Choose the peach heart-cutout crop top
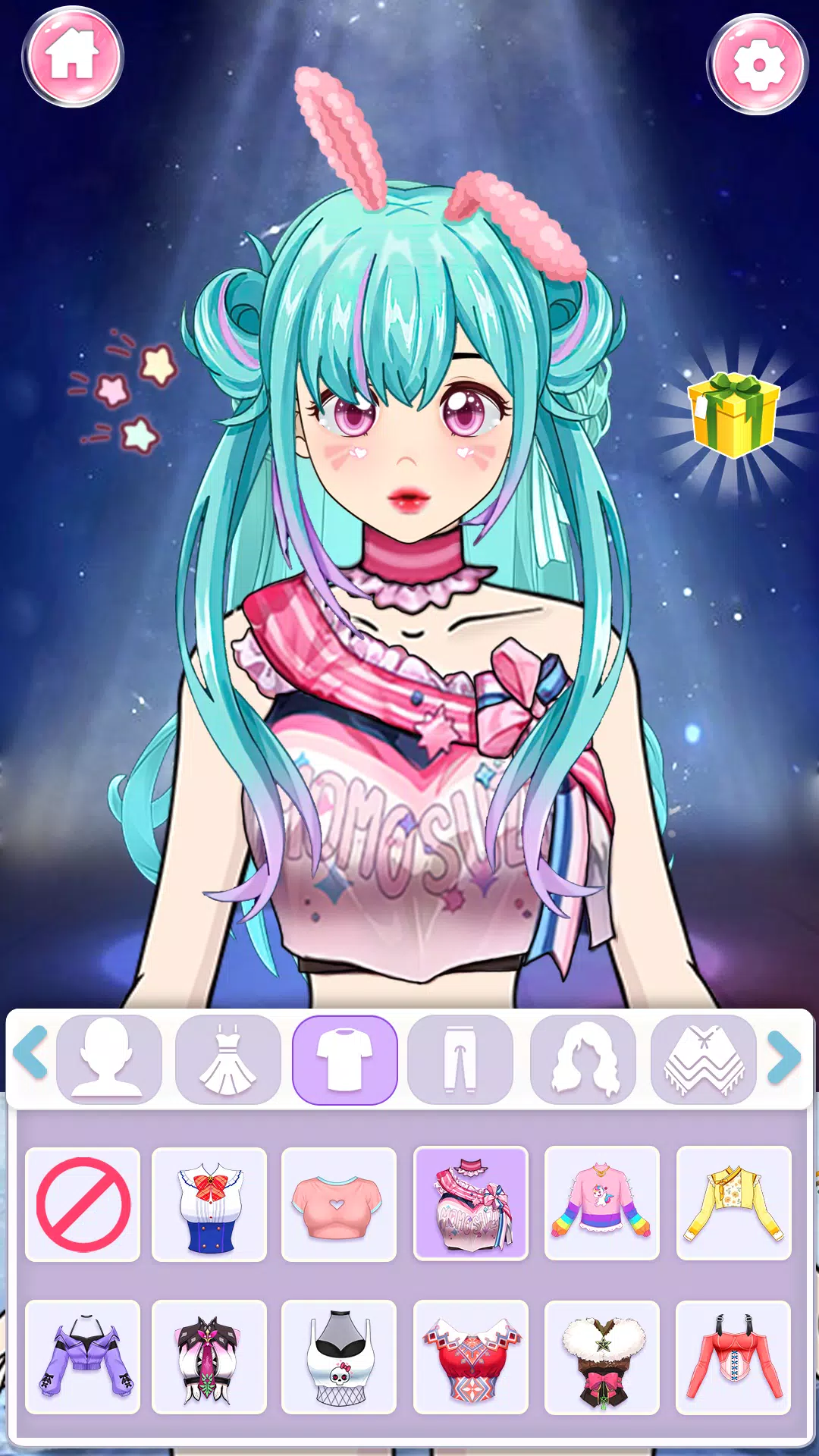 pos(338,1204)
